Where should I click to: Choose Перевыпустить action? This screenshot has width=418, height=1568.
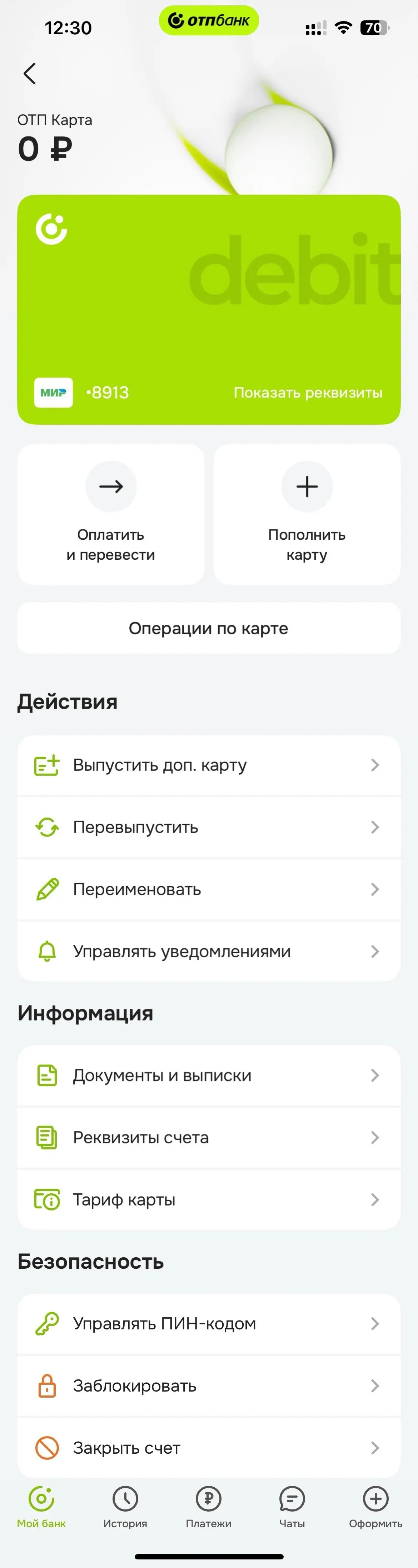(209, 827)
